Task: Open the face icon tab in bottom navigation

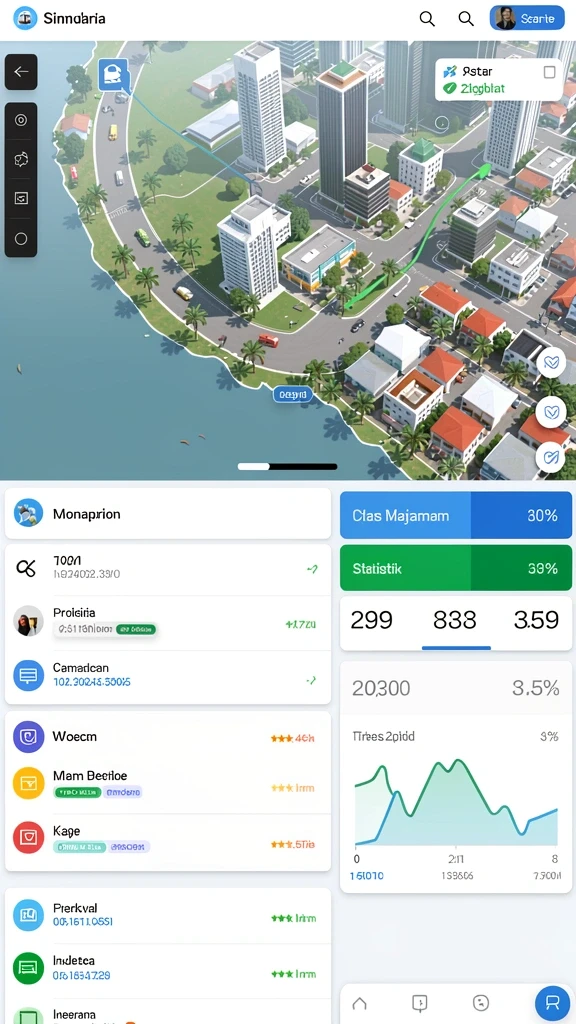Action: point(481,1002)
